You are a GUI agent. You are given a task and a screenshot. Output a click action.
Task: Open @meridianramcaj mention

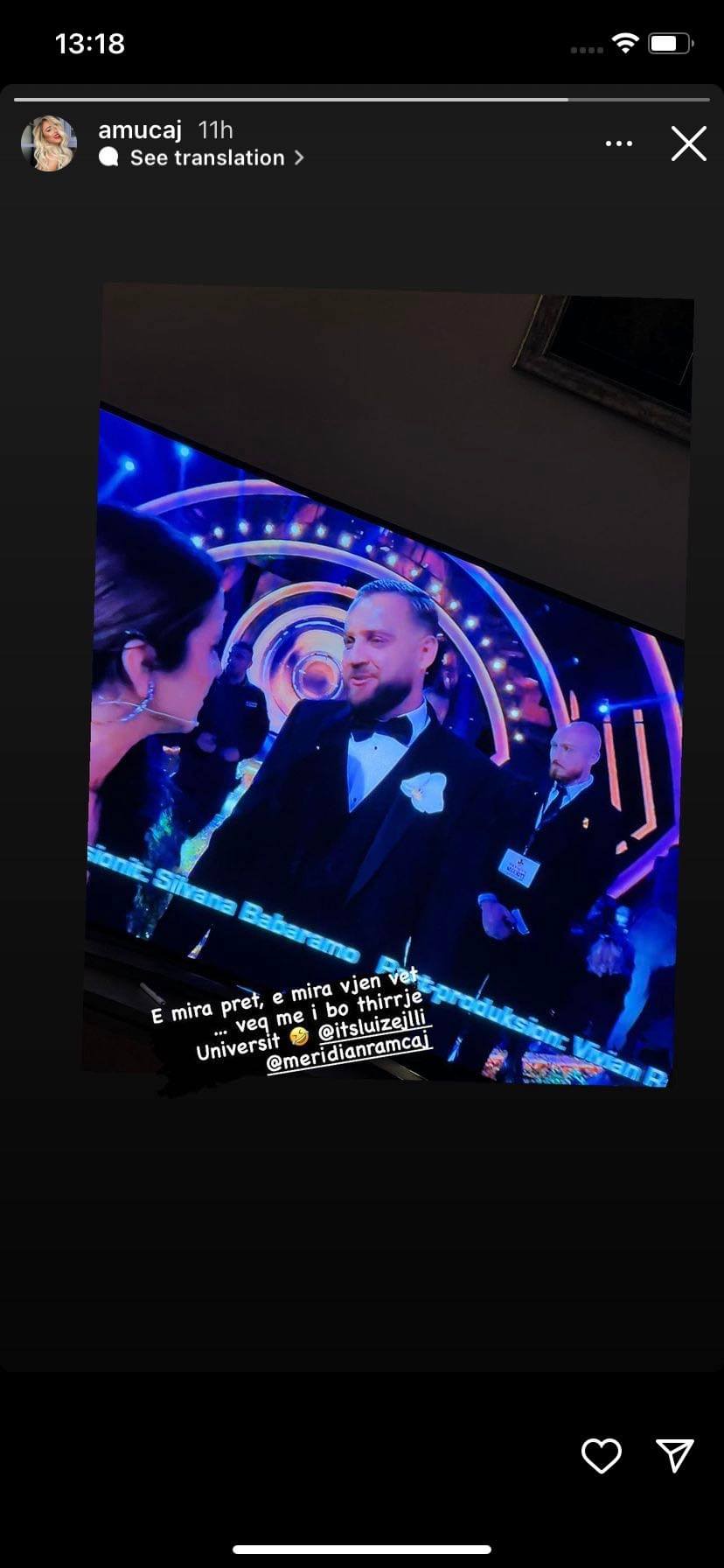click(348, 1054)
